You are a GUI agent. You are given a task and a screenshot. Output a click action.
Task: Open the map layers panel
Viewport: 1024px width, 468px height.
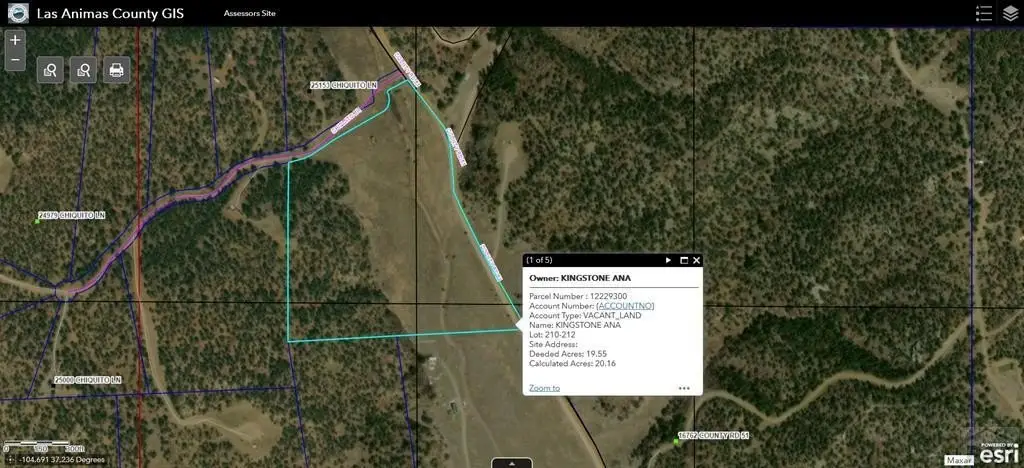(1010, 13)
